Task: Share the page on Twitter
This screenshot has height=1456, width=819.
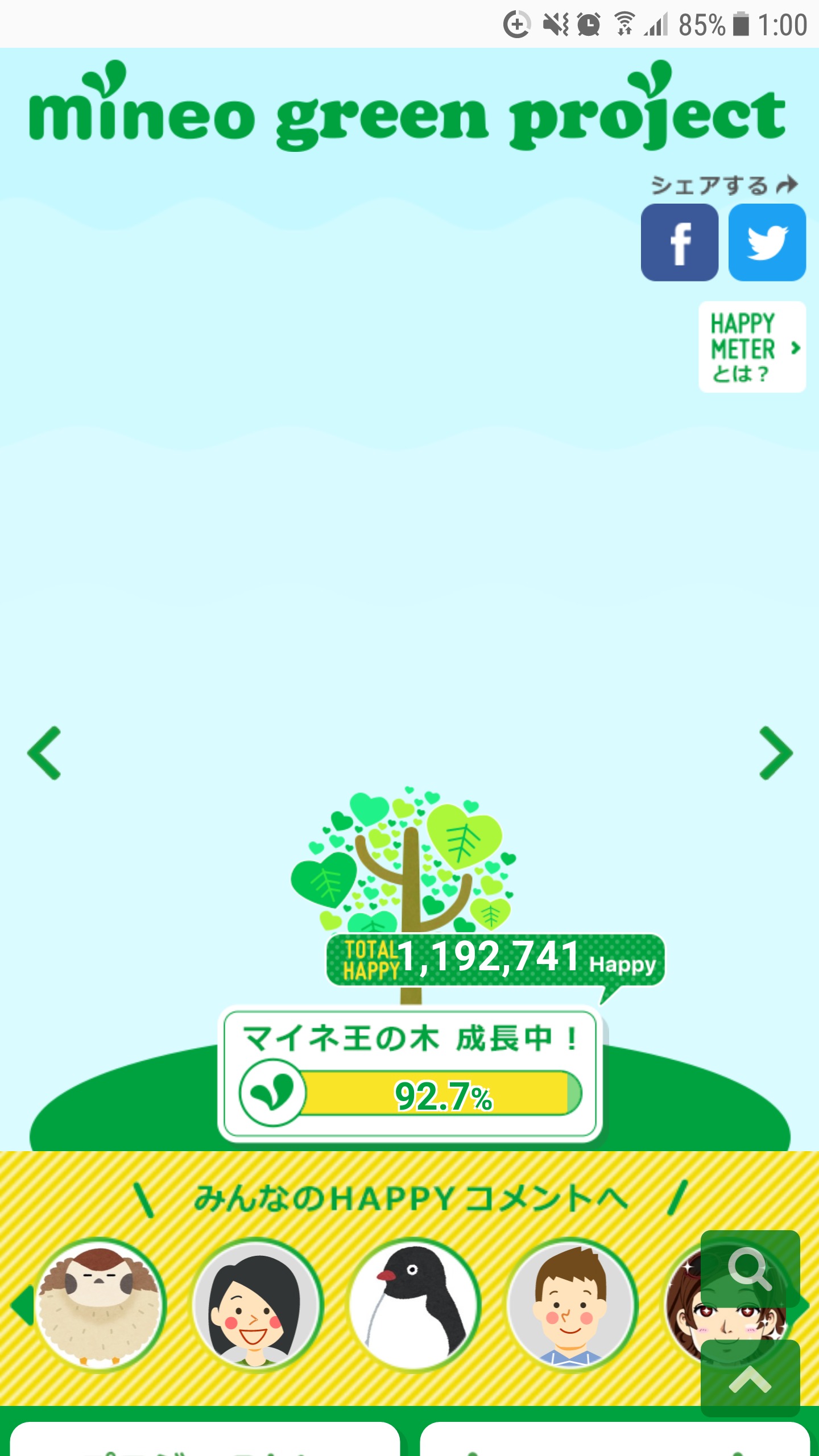Action: 767,243
